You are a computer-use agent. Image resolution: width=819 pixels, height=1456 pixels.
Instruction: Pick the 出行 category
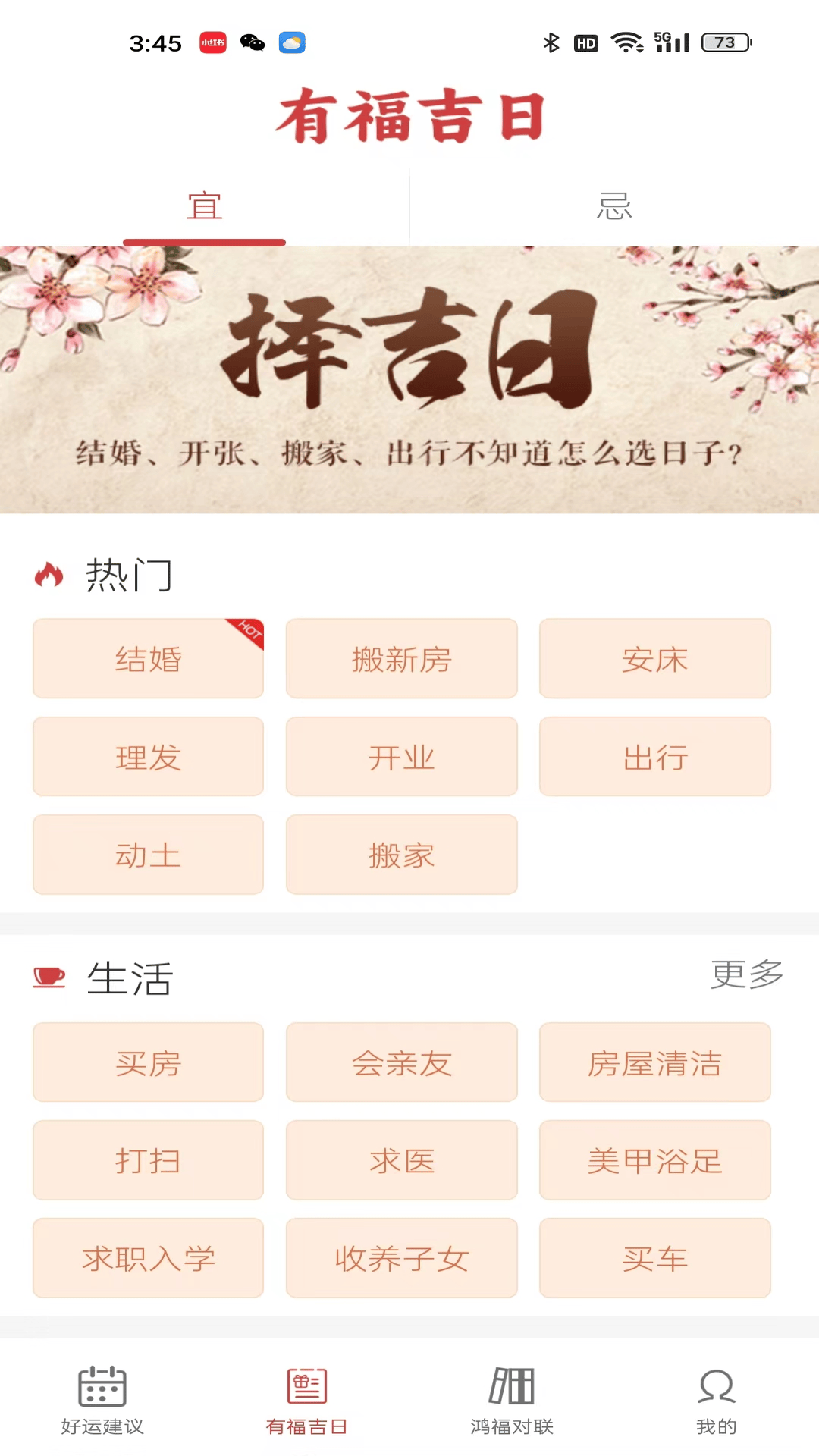pyautogui.click(x=654, y=757)
